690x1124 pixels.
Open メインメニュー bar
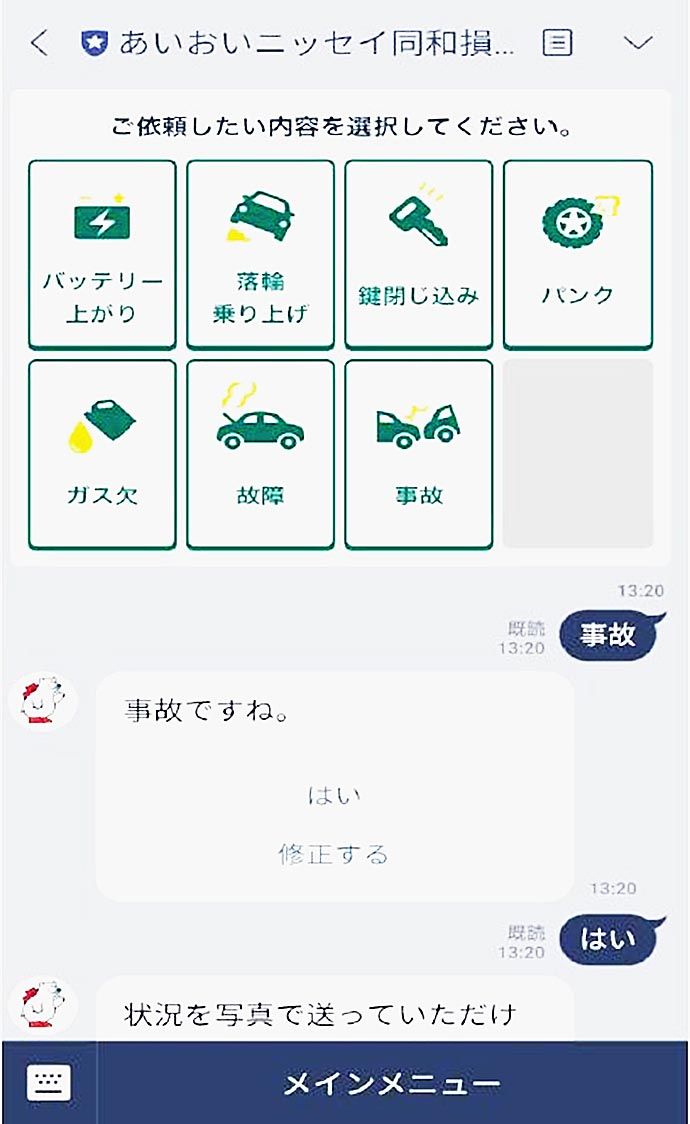tap(392, 1083)
